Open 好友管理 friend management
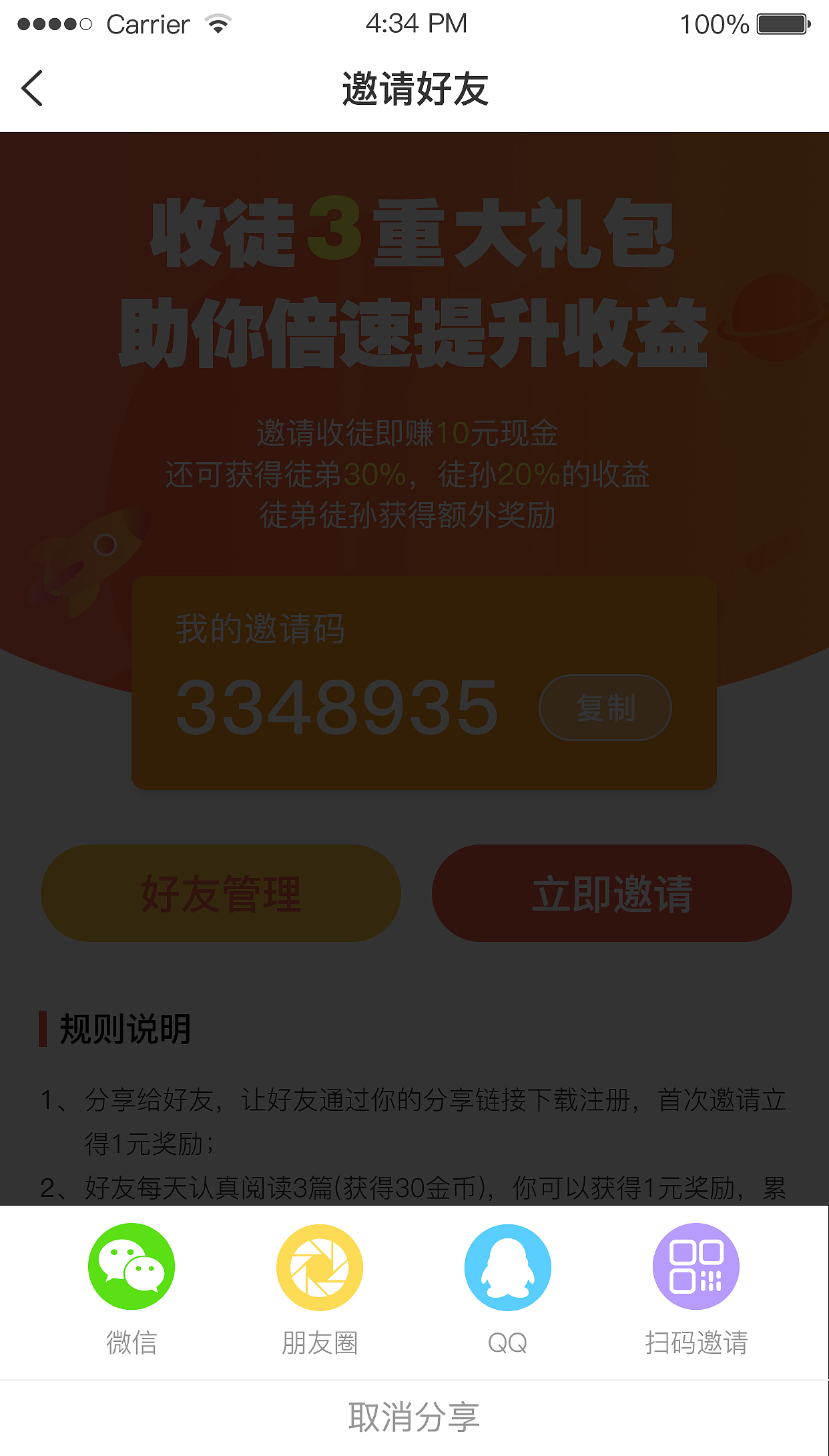The image size is (829, 1456). (x=222, y=893)
